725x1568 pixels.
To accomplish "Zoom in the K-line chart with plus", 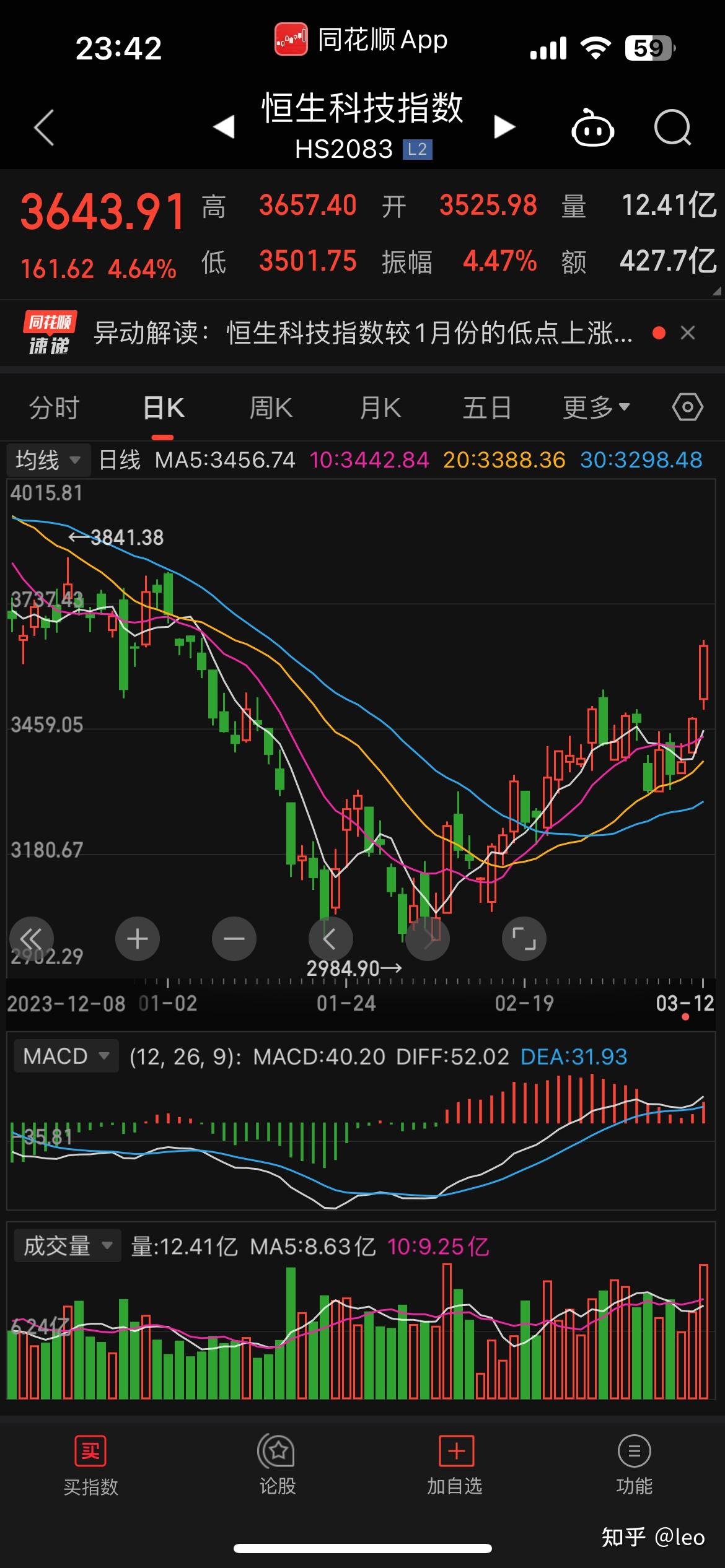I will tap(138, 939).
